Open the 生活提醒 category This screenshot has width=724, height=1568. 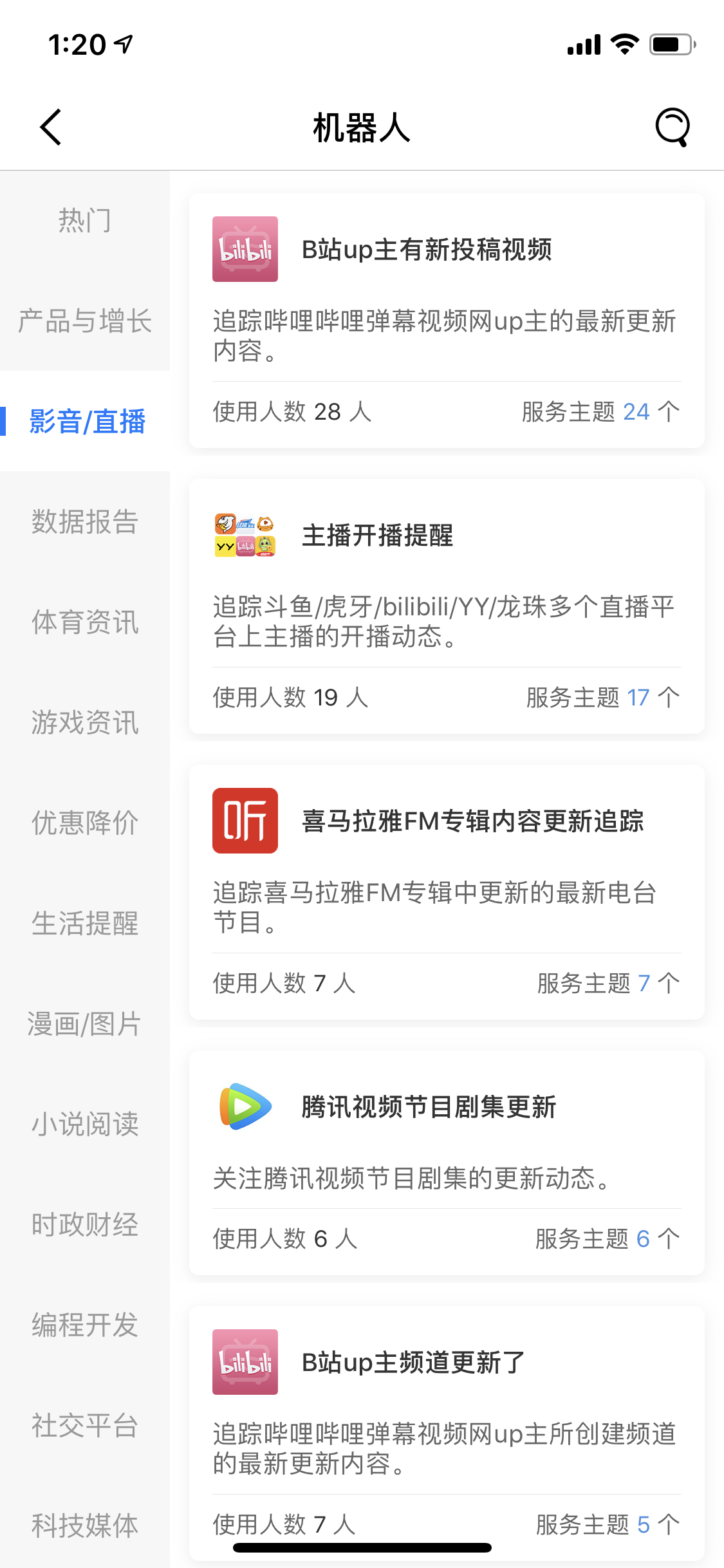coord(85,924)
